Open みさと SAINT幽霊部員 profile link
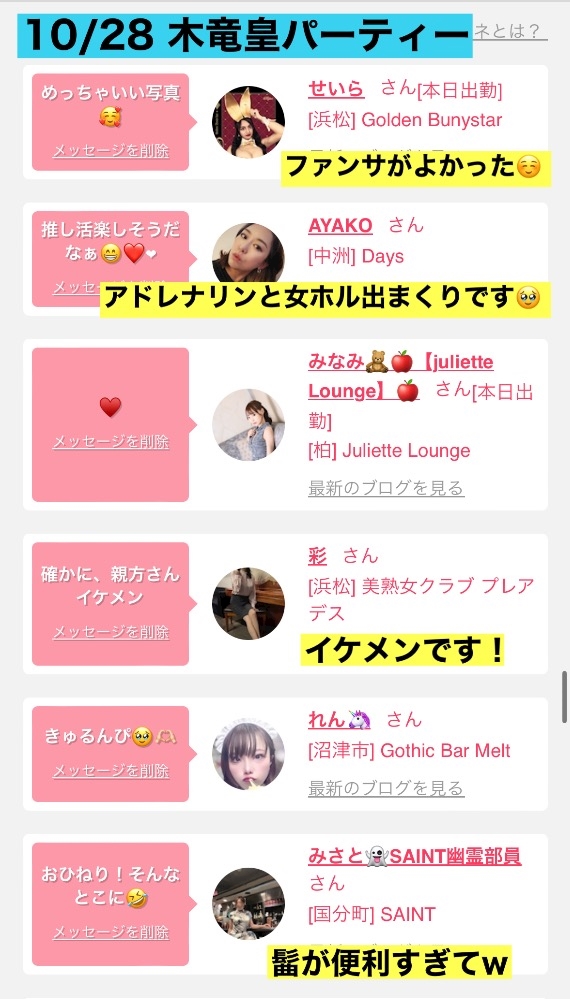The image size is (570, 999). (x=415, y=856)
